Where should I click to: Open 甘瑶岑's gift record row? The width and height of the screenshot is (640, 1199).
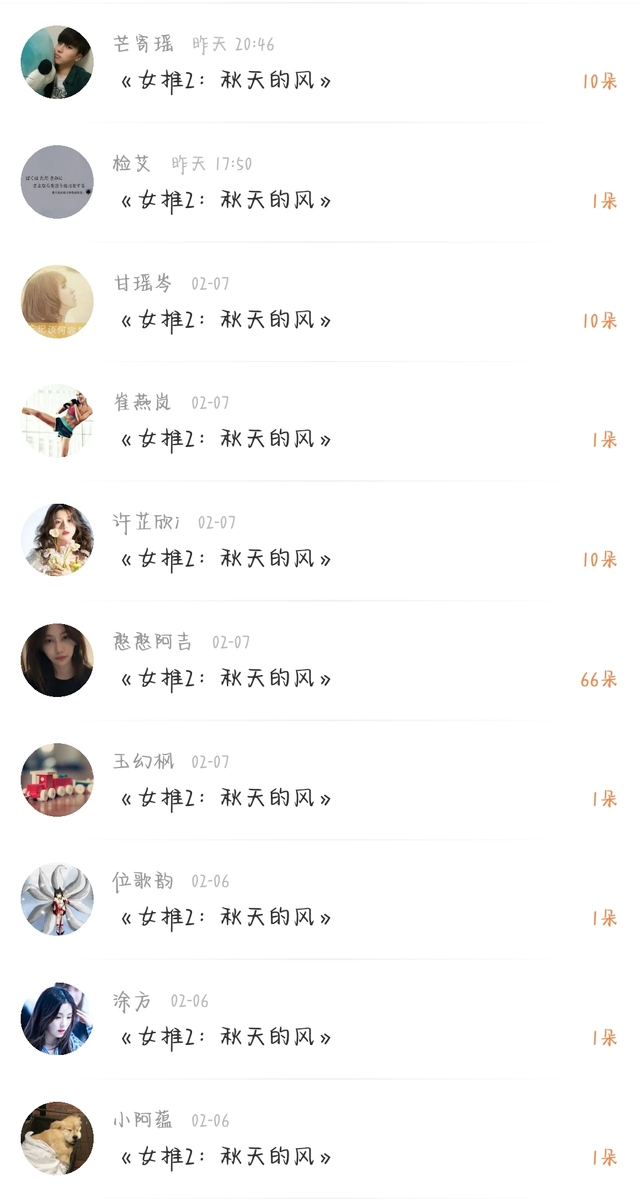tap(320, 302)
